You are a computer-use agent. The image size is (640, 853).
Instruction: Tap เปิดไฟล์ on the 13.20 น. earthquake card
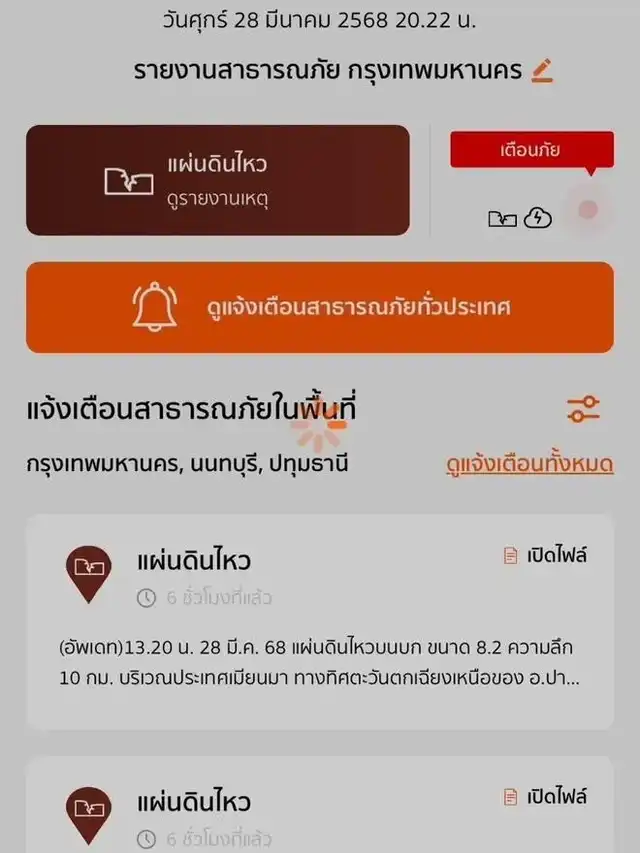[x=545, y=556]
